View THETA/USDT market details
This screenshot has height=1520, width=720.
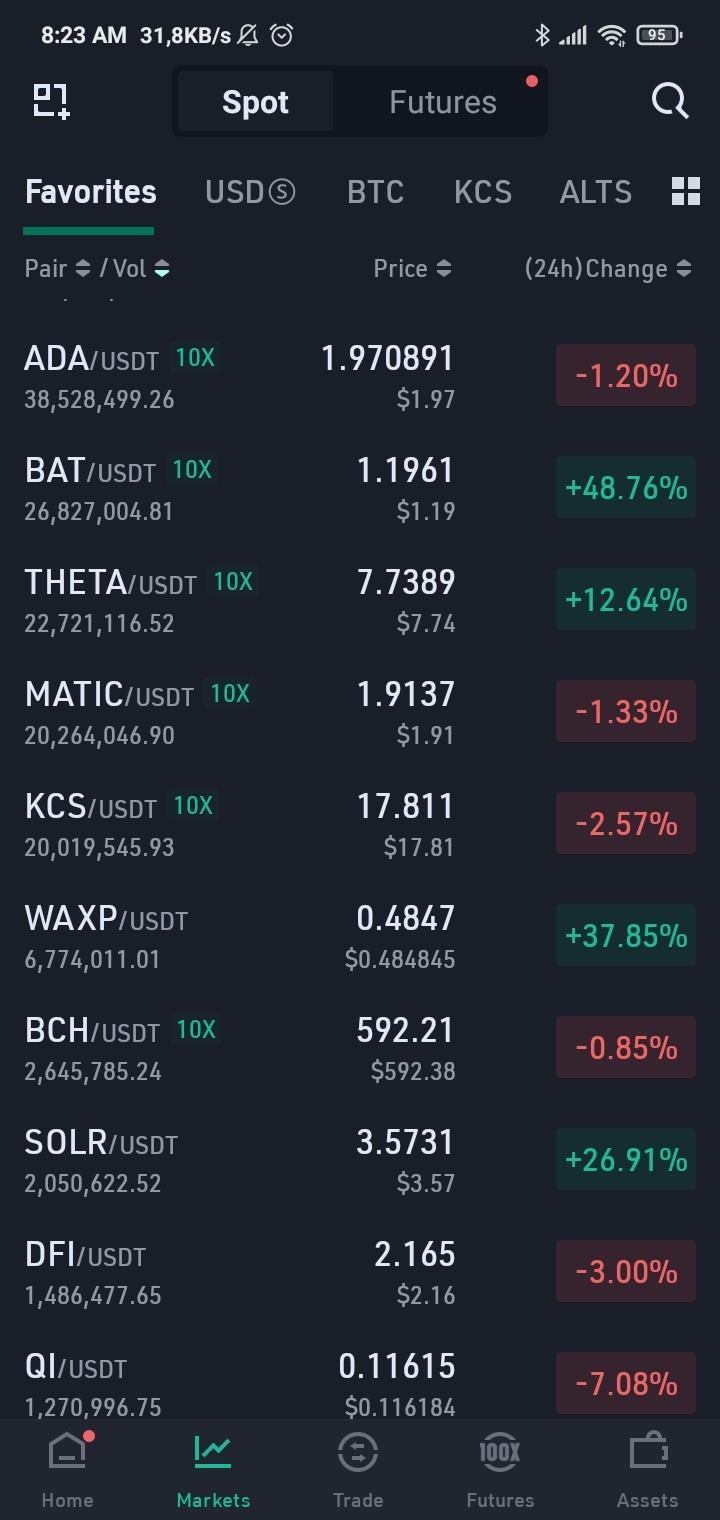[x=360, y=600]
